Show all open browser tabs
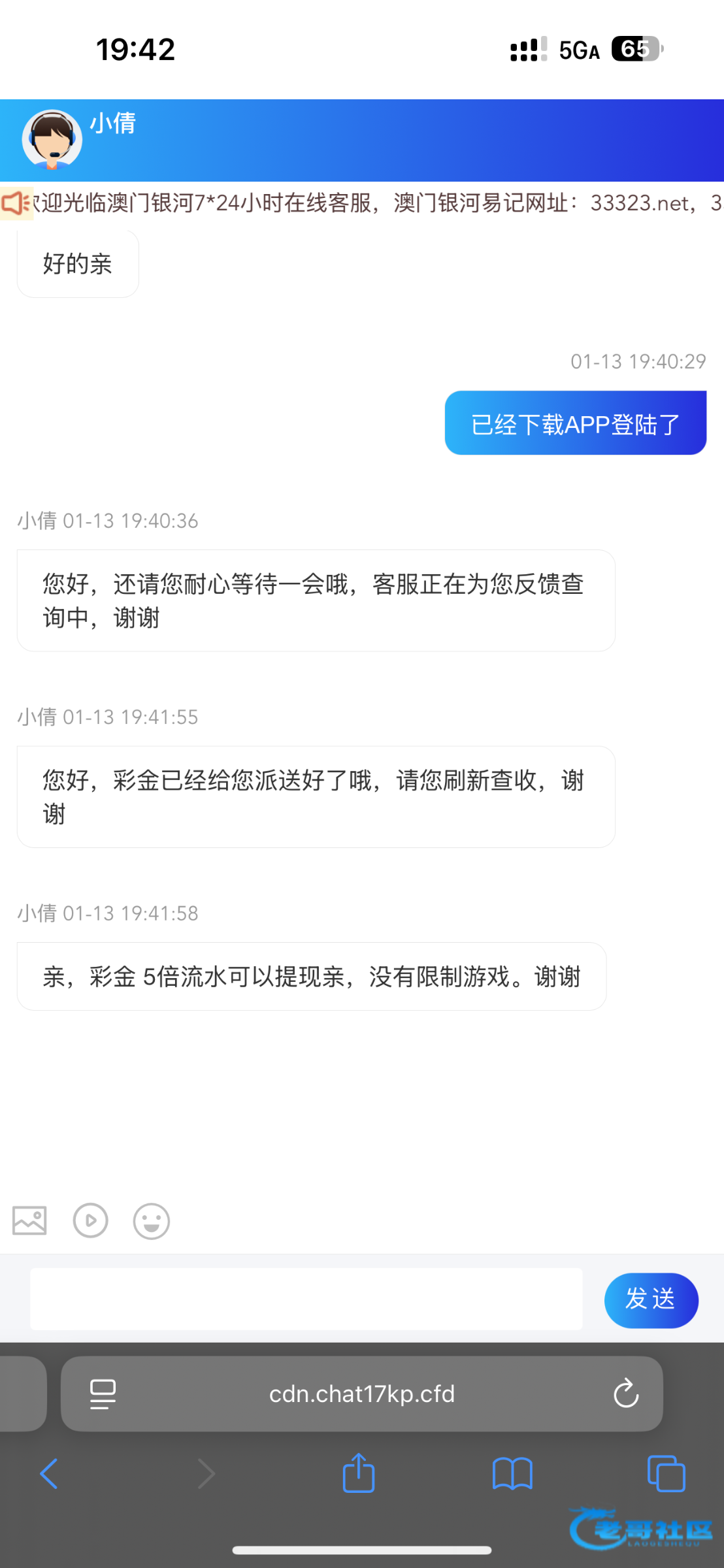 click(x=666, y=1474)
